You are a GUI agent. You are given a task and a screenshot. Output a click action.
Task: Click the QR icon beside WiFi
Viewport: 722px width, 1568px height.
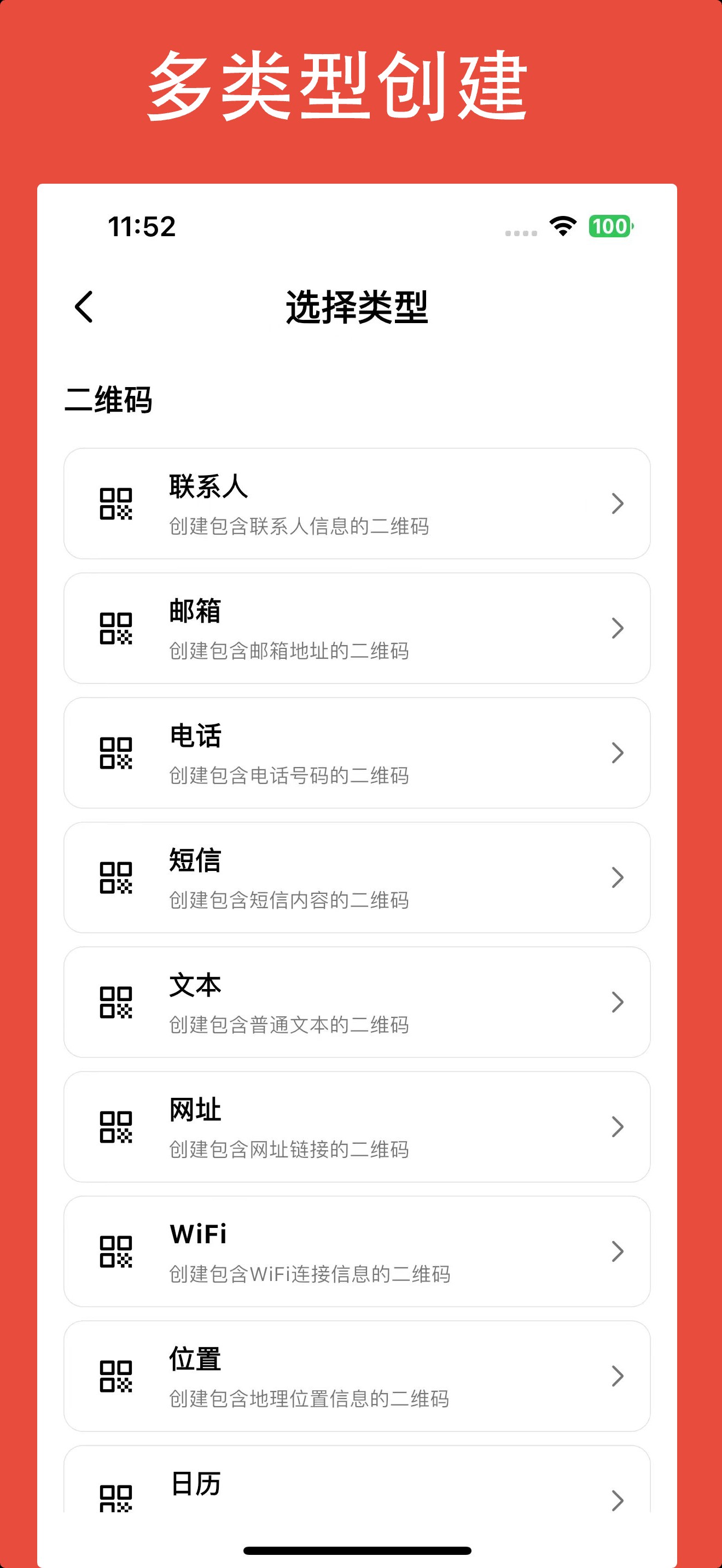pos(118,1251)
